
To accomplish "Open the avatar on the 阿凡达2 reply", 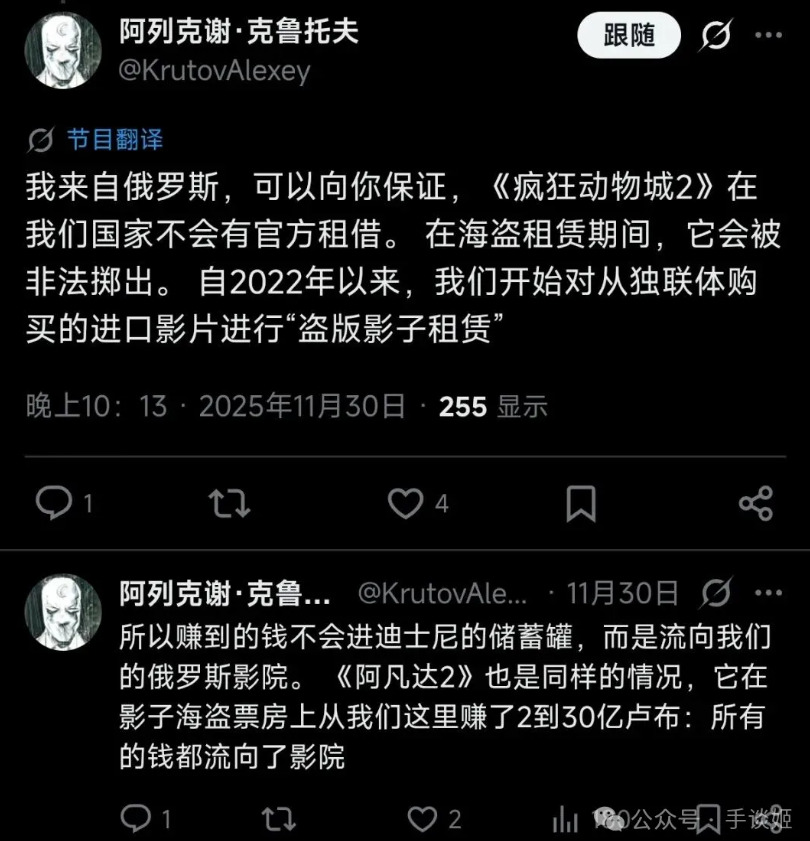I will coord(63,612).
